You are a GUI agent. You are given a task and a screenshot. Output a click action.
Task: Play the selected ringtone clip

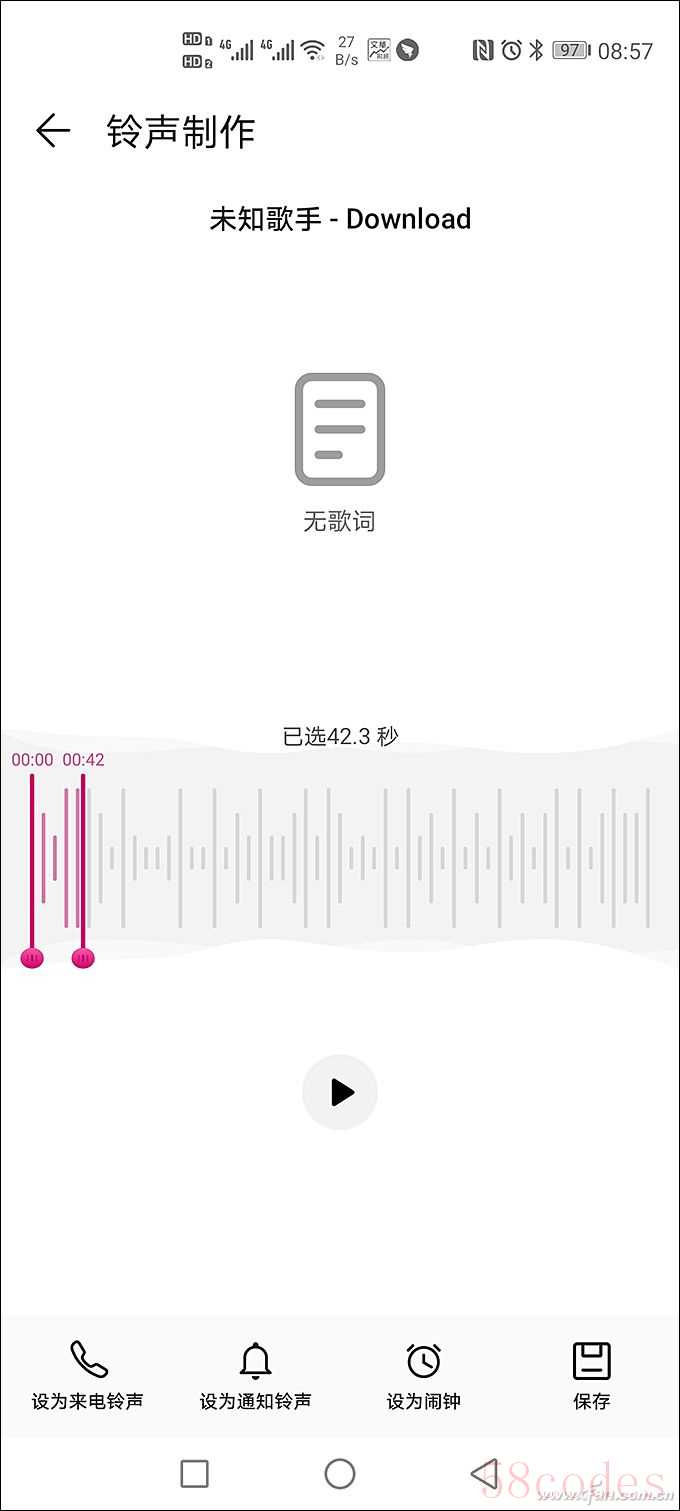[x=340, y=1092]
